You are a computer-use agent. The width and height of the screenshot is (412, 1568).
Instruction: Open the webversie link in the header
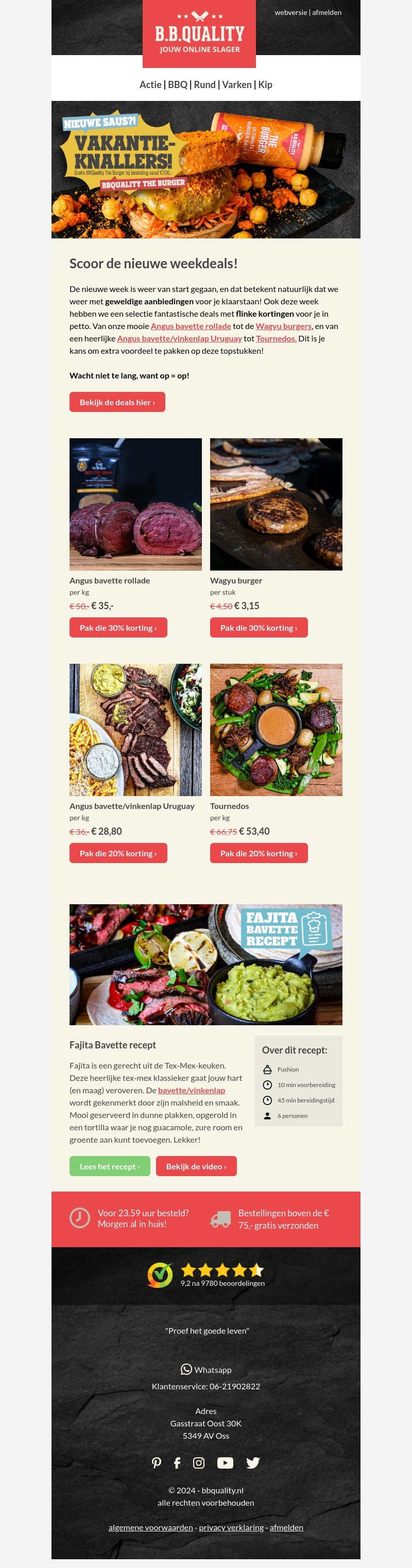coord(290,12)
